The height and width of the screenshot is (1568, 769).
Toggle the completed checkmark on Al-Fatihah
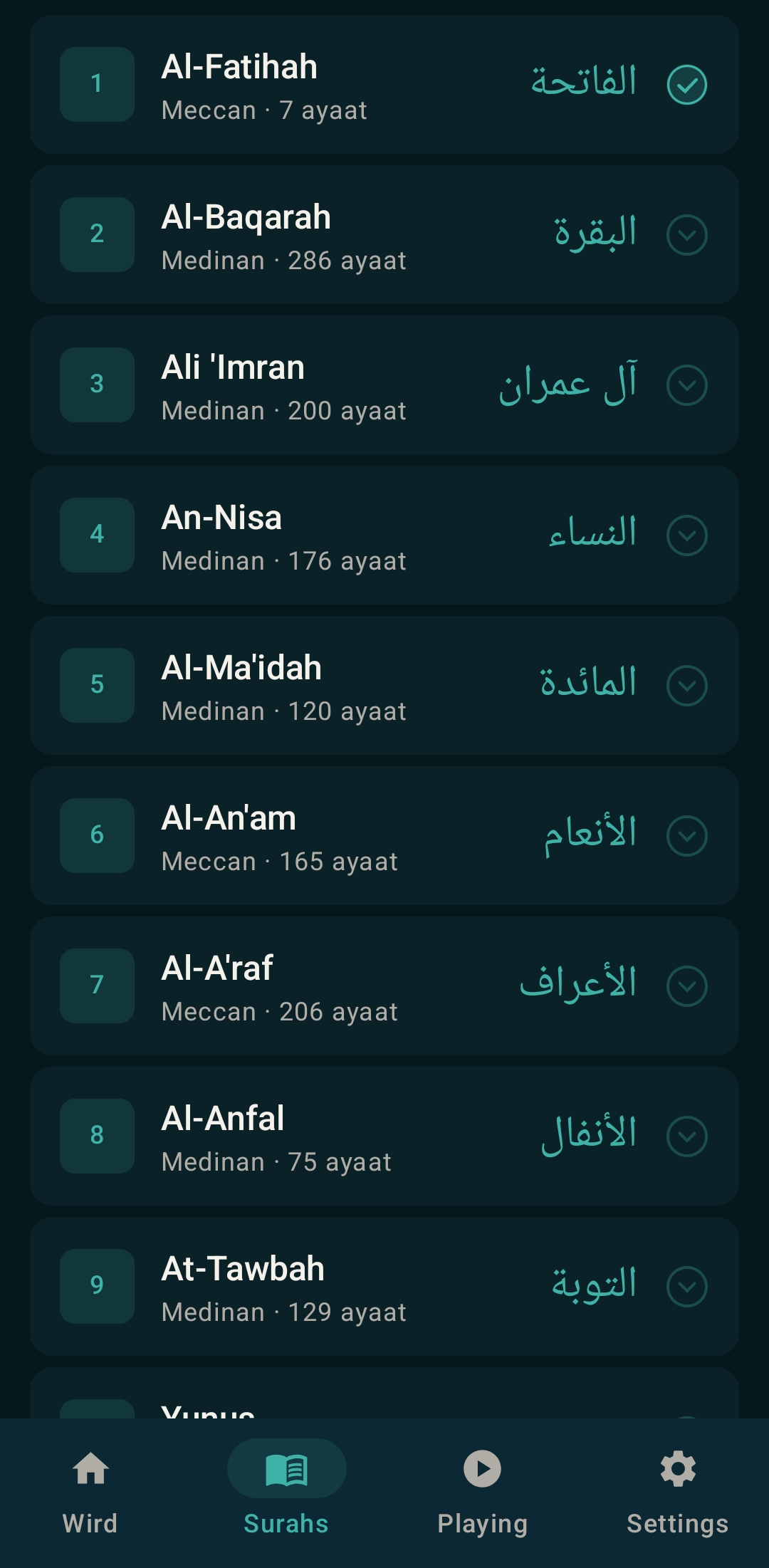686,85
